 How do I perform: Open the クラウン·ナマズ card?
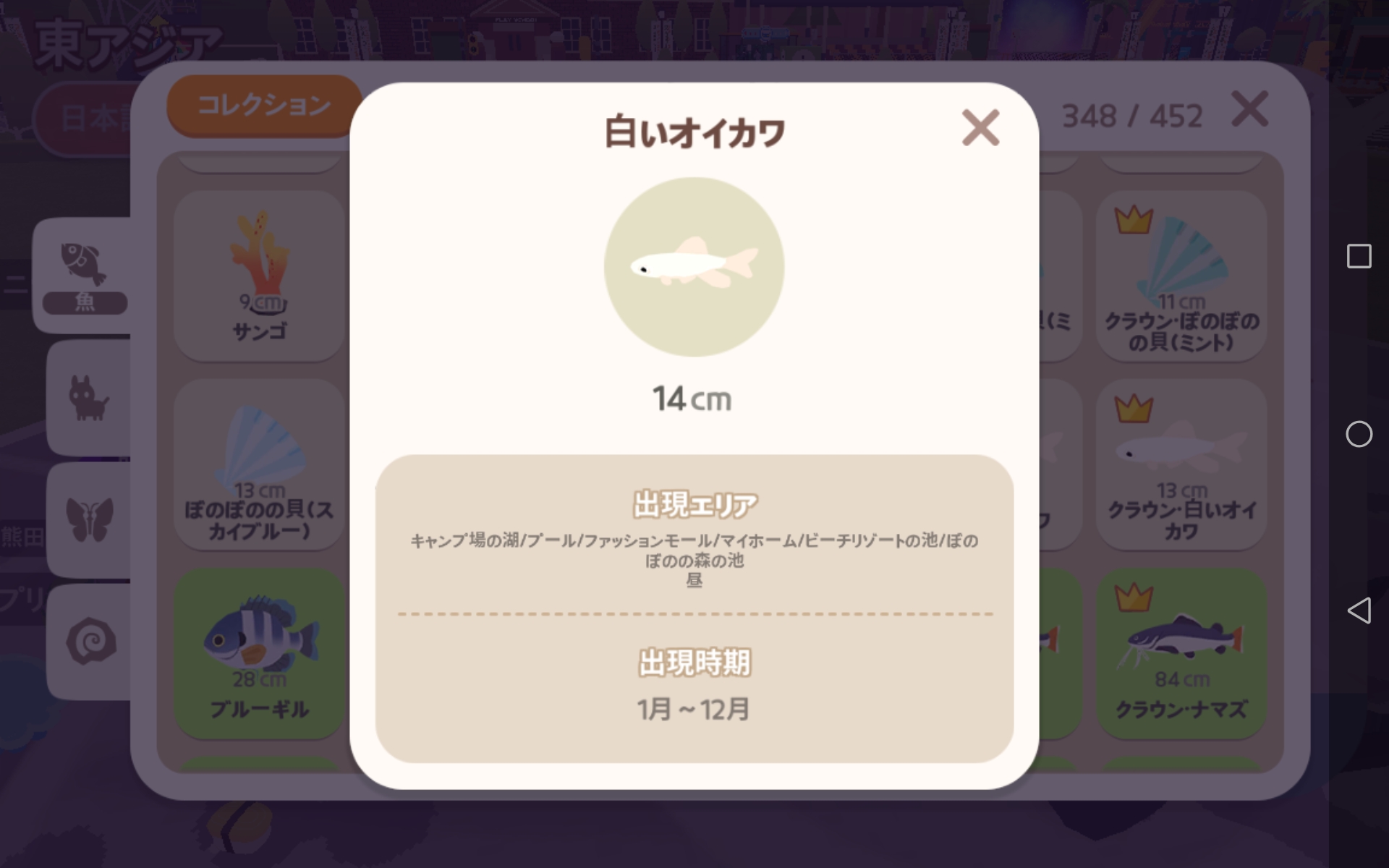1181,652
